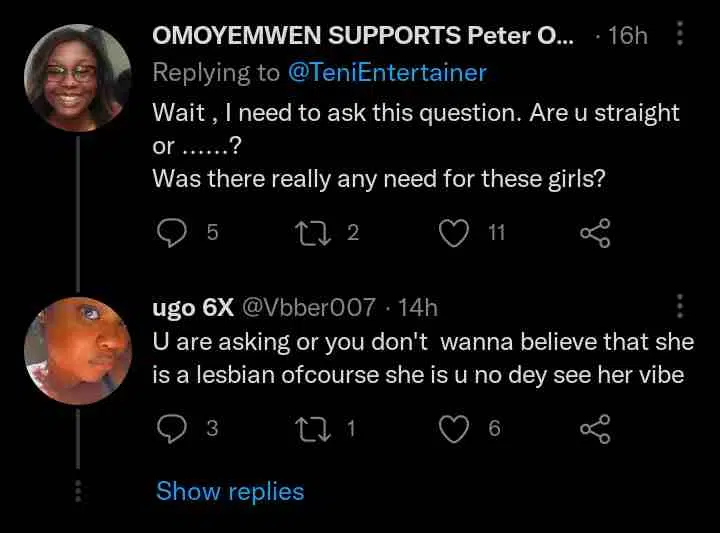The height and width of the screenshot is (533, 720).
Task: Open overflow menu on ugo 6X's reply
Action: click(680, 307)
